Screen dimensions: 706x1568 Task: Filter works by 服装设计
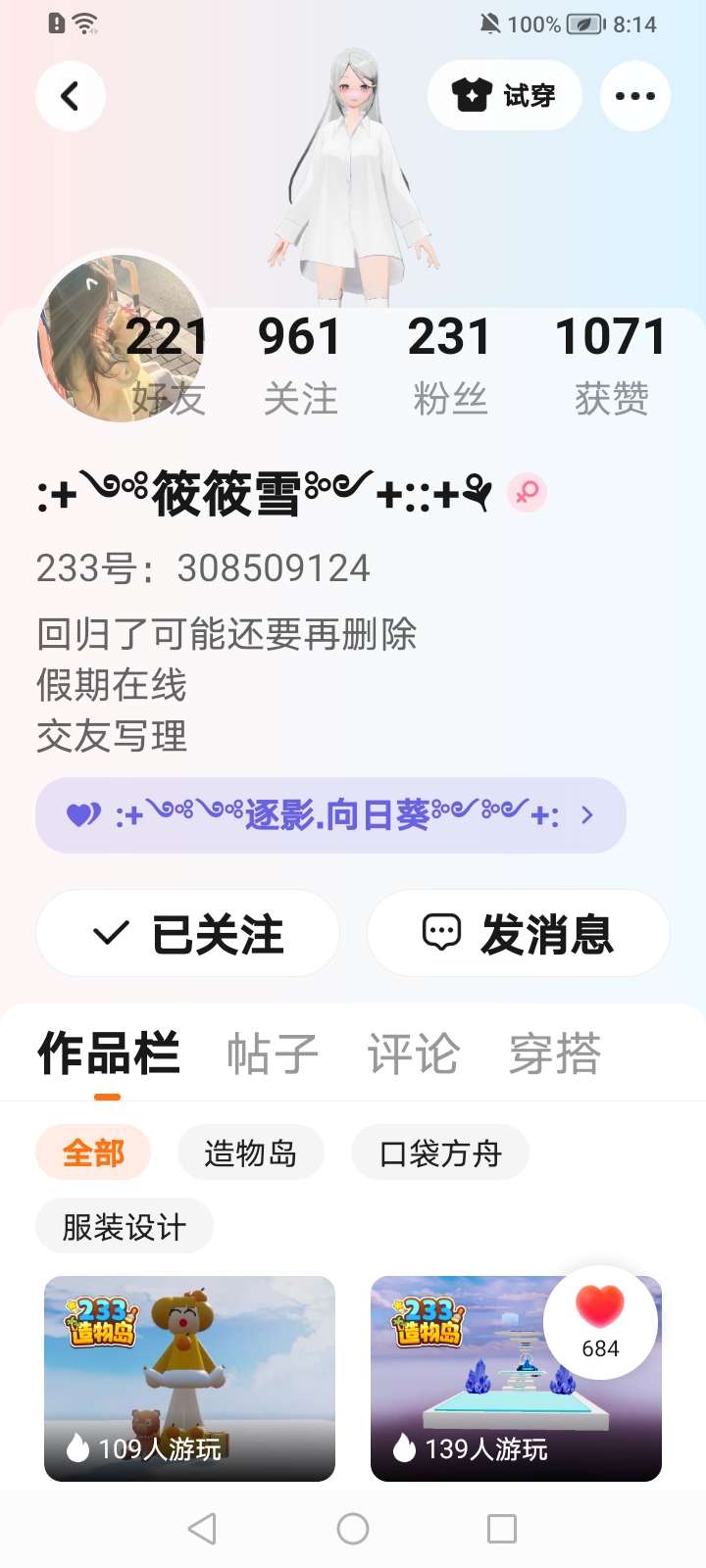point(124,1227)
